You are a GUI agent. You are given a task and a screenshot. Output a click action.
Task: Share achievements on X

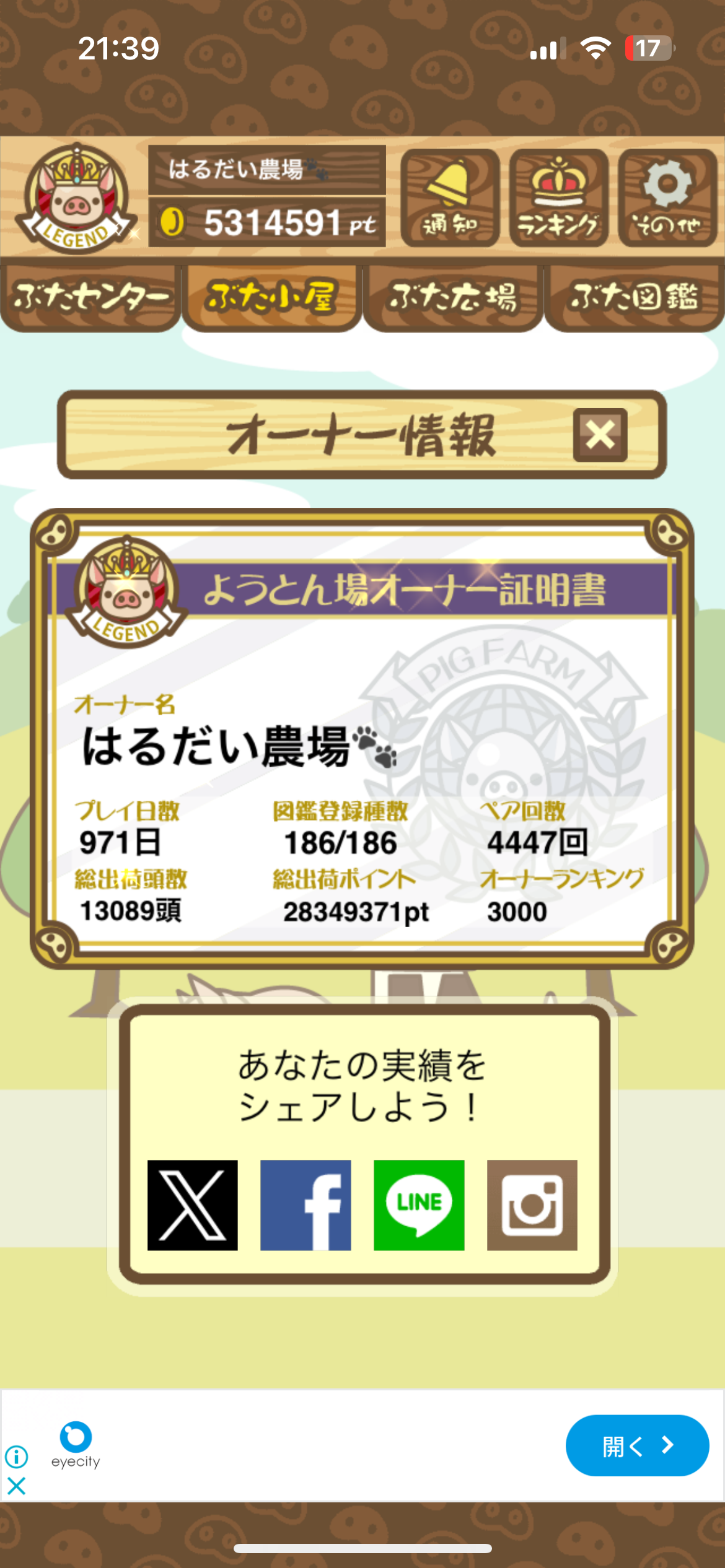pos(193,1205)
